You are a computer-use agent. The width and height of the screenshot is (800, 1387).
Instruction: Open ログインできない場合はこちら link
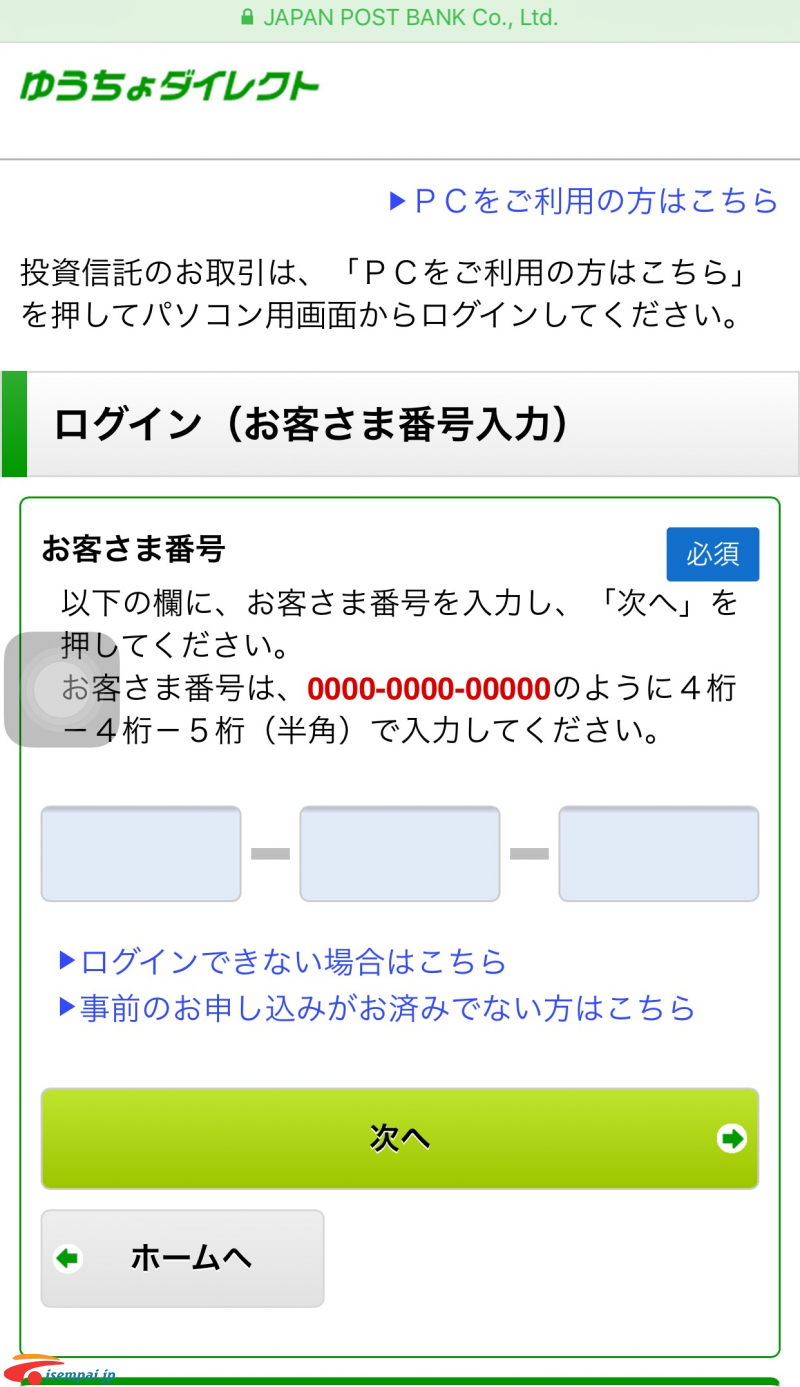(284, 962)
